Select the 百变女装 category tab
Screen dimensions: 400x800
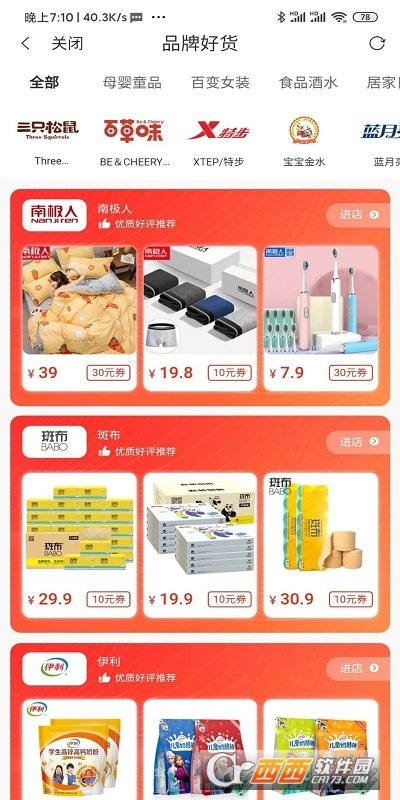coord(220,83)
